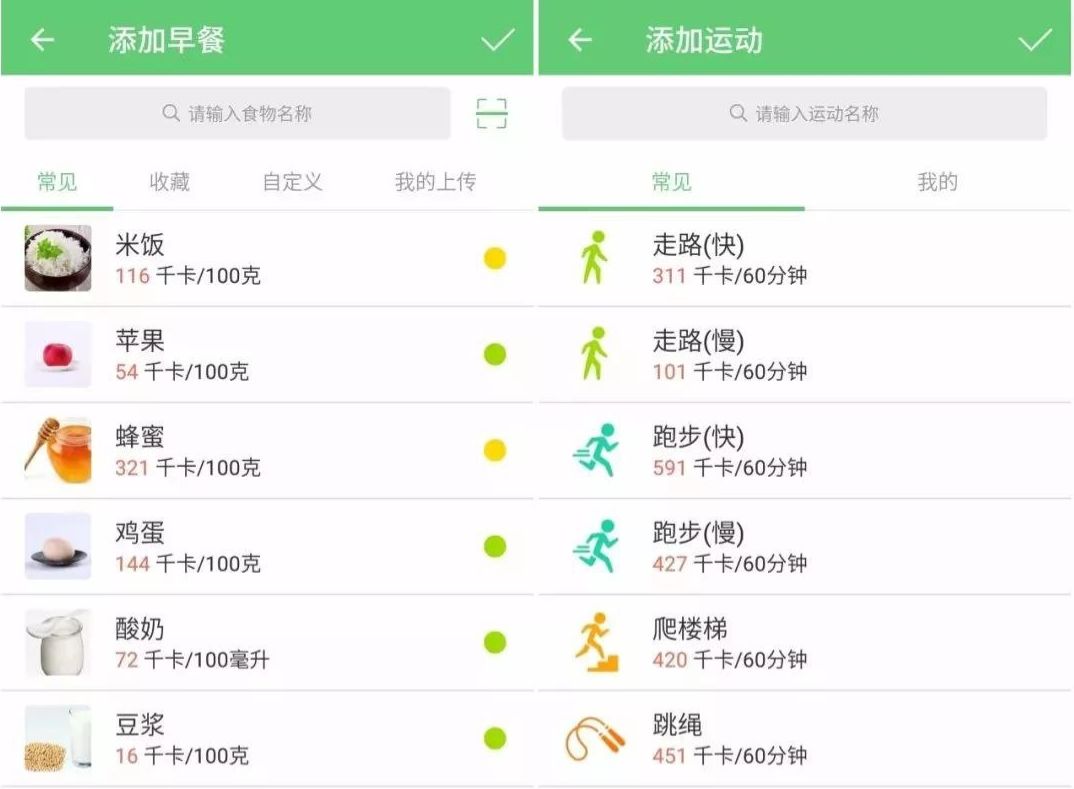The height and width of the screenshot is (789, 1074).
Task: Select 米饭 from the food list
Action: pyautogui.click(x=267, y=259)
